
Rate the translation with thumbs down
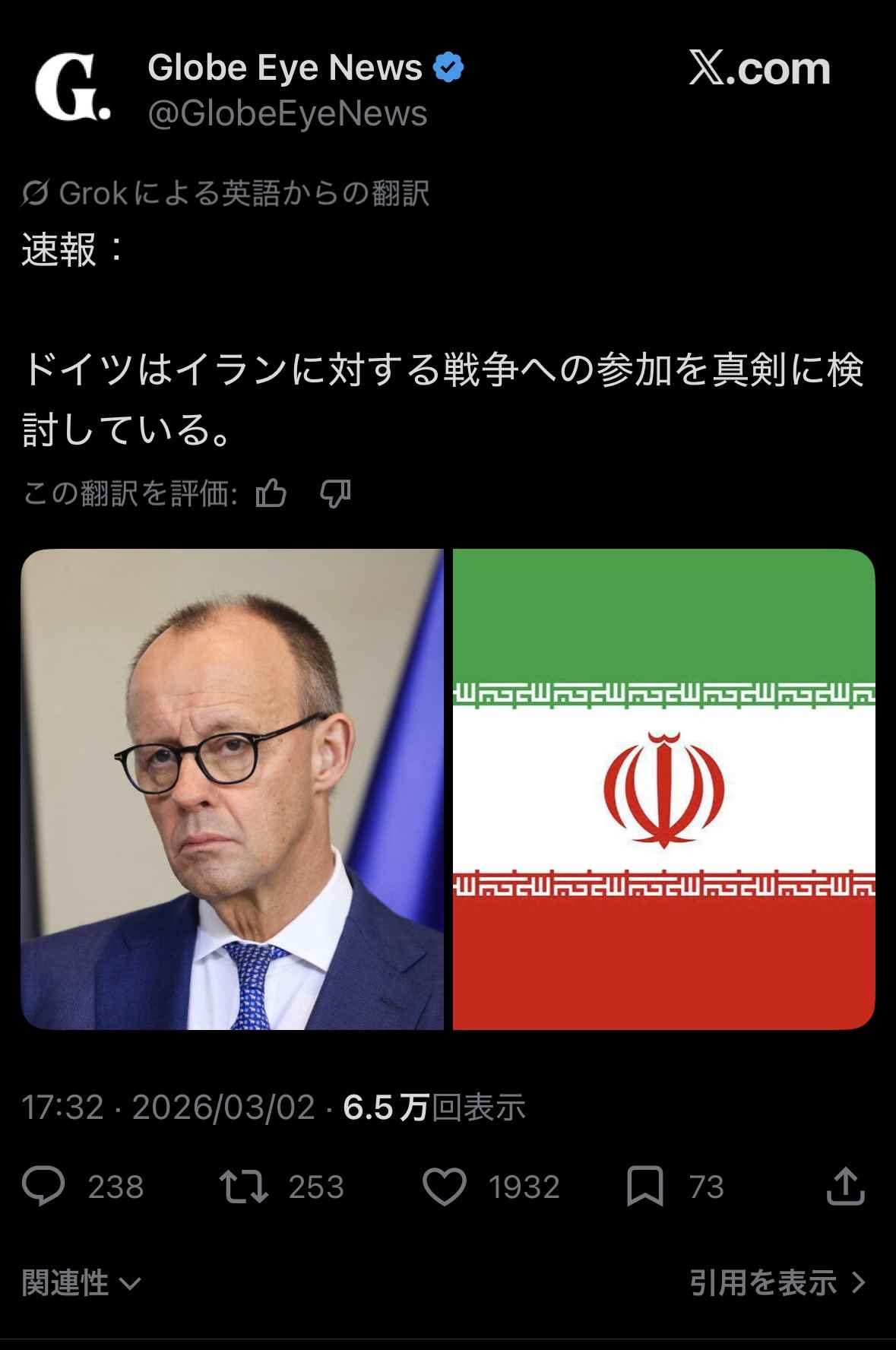(335, 494)
